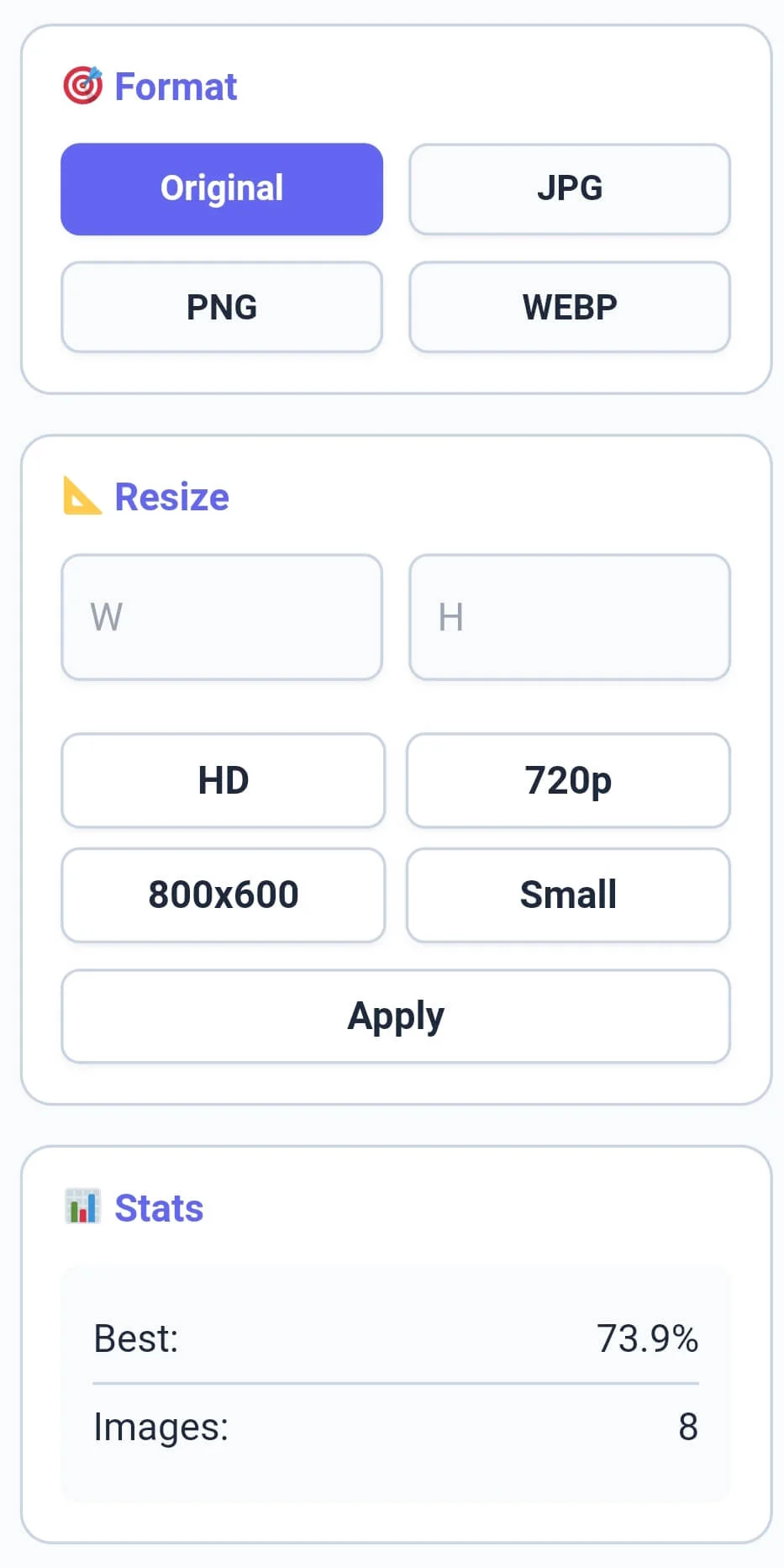Click the Best compression value 73.9%

648,1338
